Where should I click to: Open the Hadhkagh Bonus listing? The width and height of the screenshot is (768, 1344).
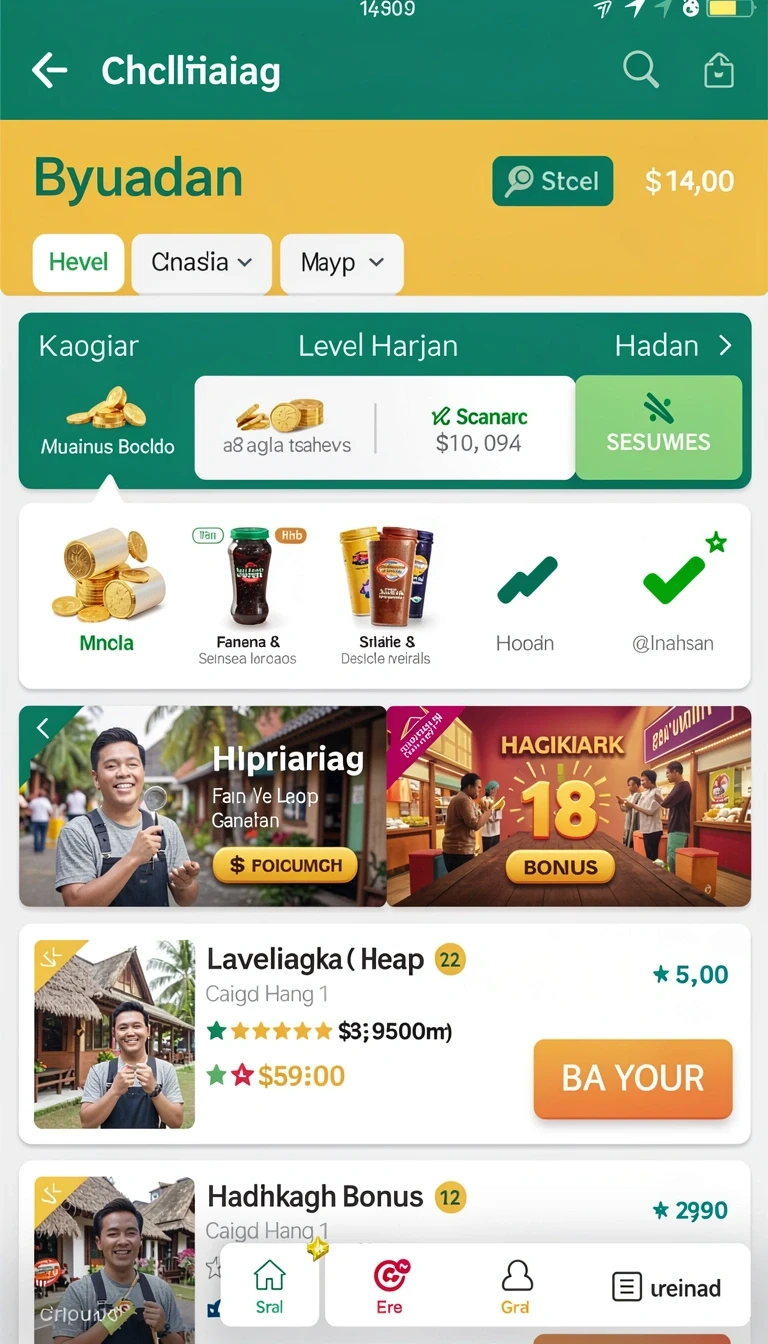[315, 1197]
